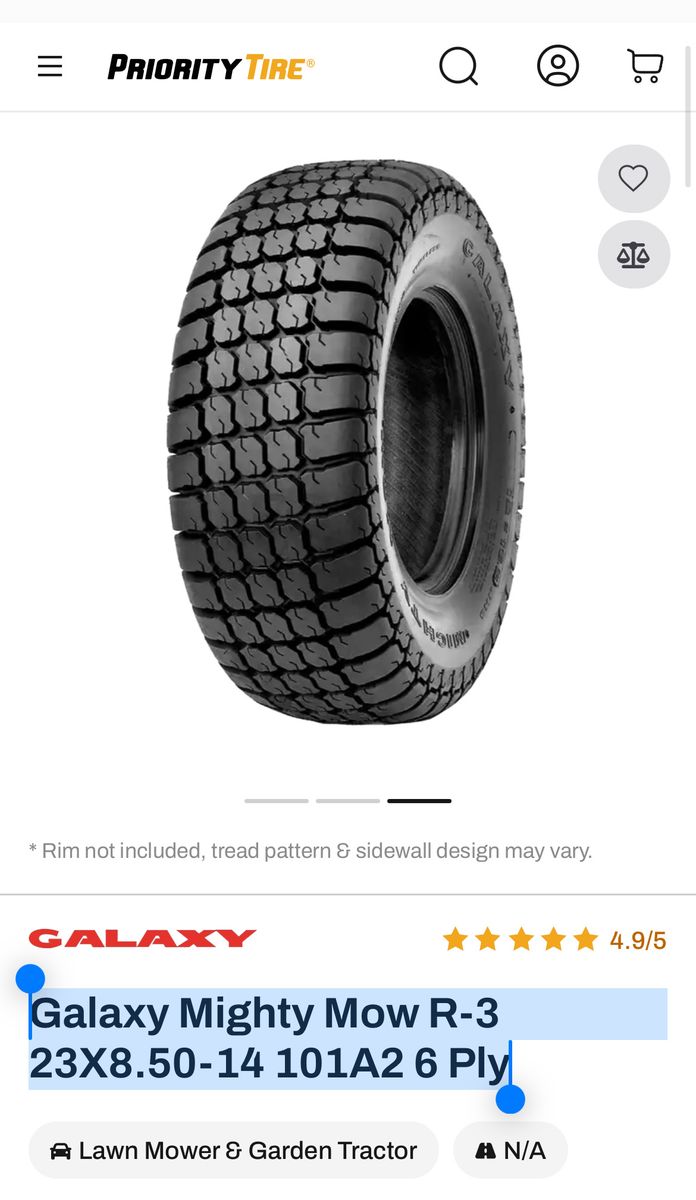Screen dimensions: 696x1200
Task: Tap the N/A chip
Action: point(510,1151)
